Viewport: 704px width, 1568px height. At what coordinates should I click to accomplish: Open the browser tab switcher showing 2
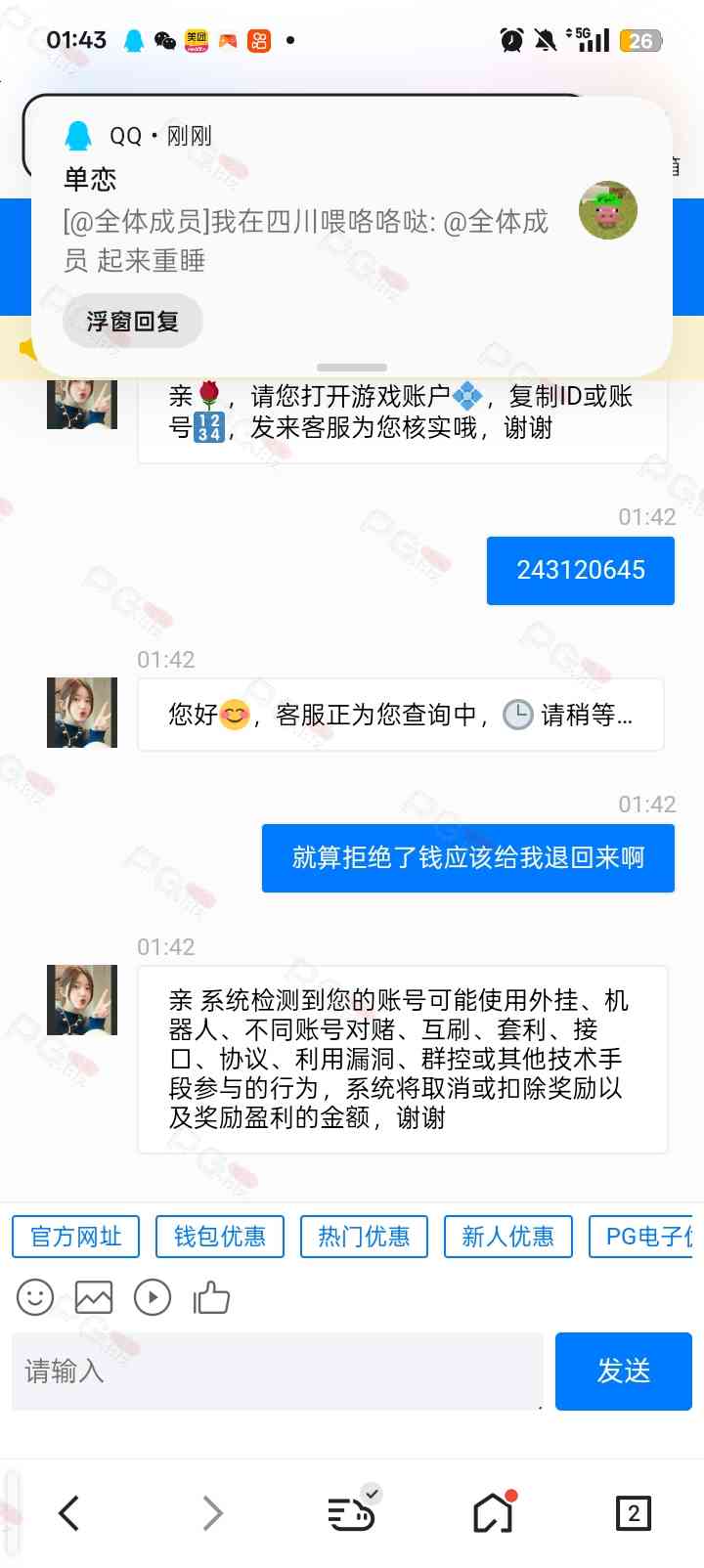pos(634,1513)
